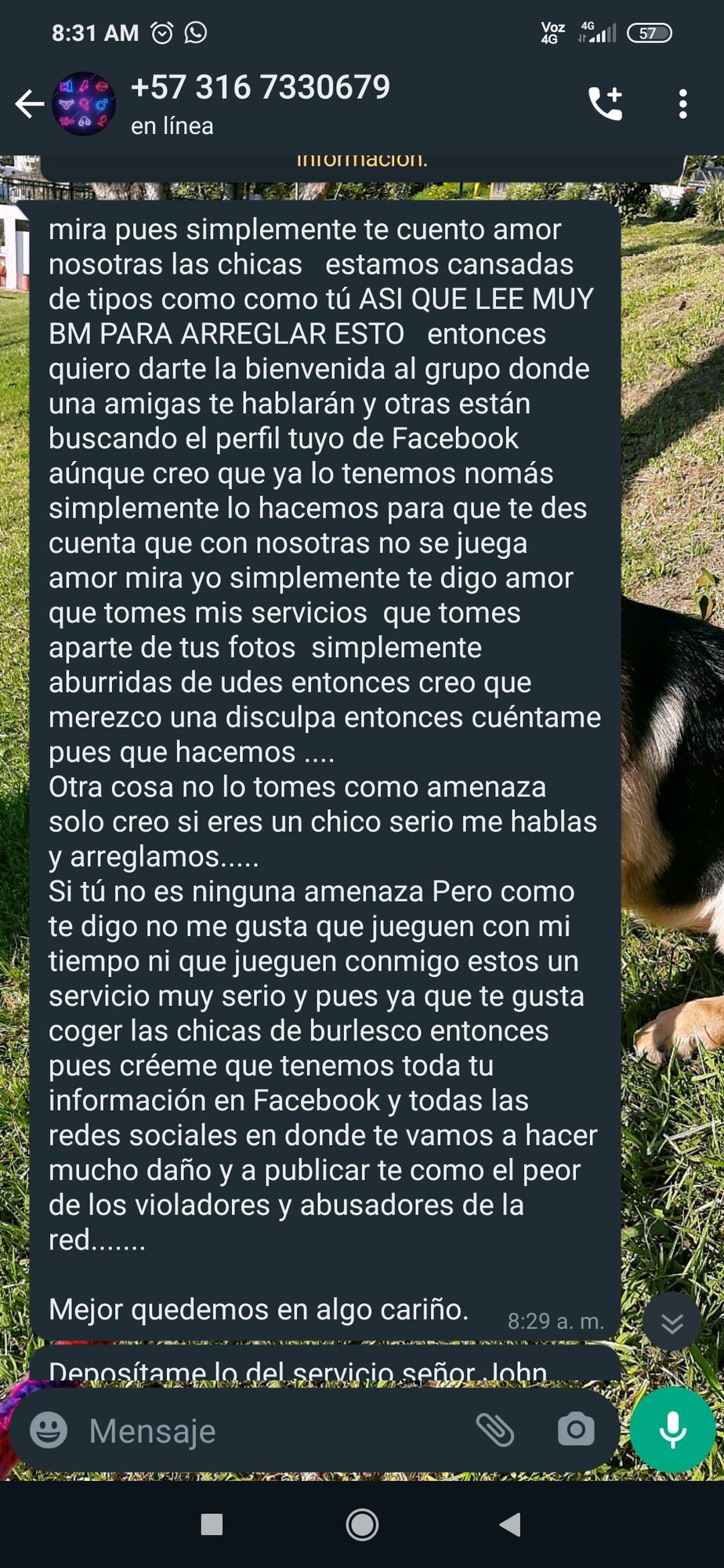The width and height of the screenshot is (724, 1568).
Task: Open contact profile picture
Action: pos(84,103)
